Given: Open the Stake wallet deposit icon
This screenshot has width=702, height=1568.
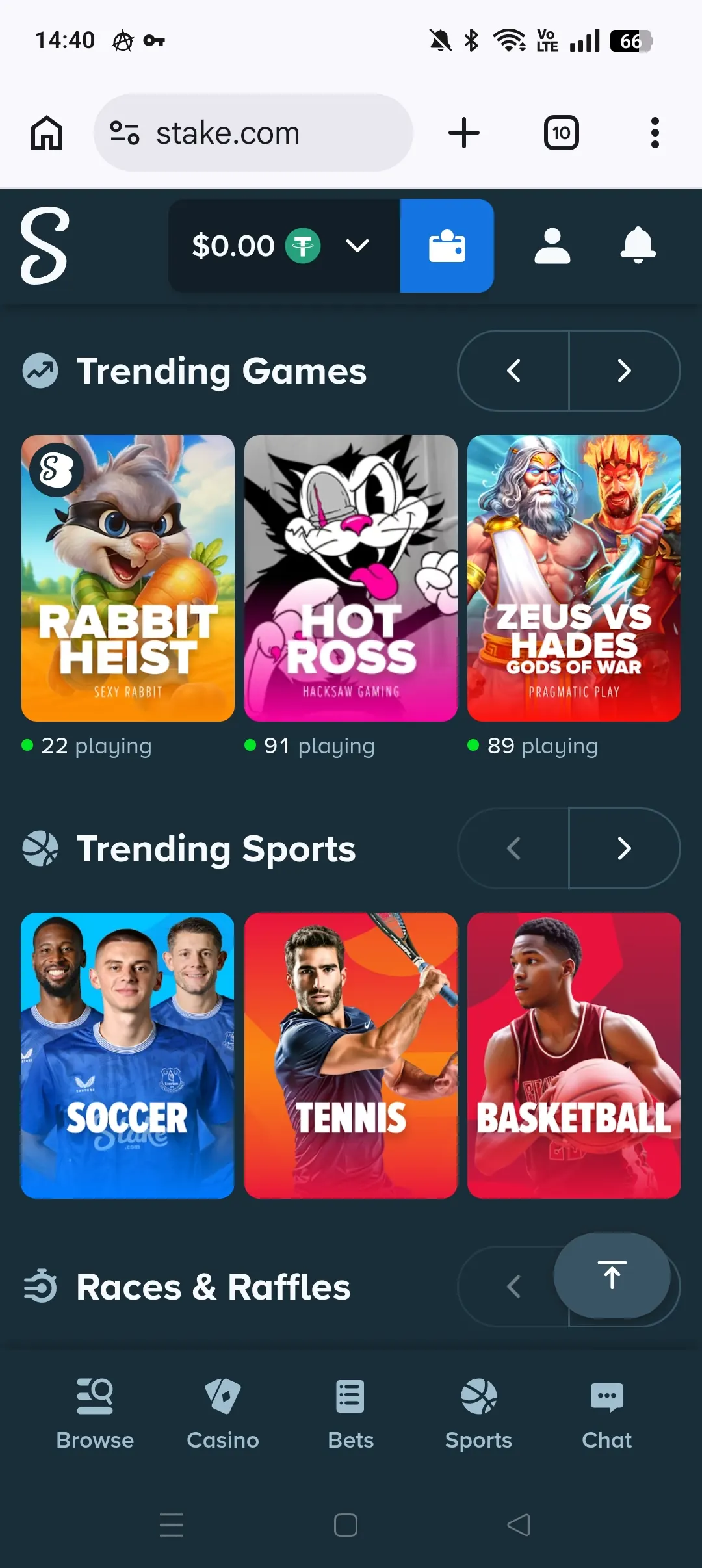Looking at the screenshot, I should click(x=447, y=245).
